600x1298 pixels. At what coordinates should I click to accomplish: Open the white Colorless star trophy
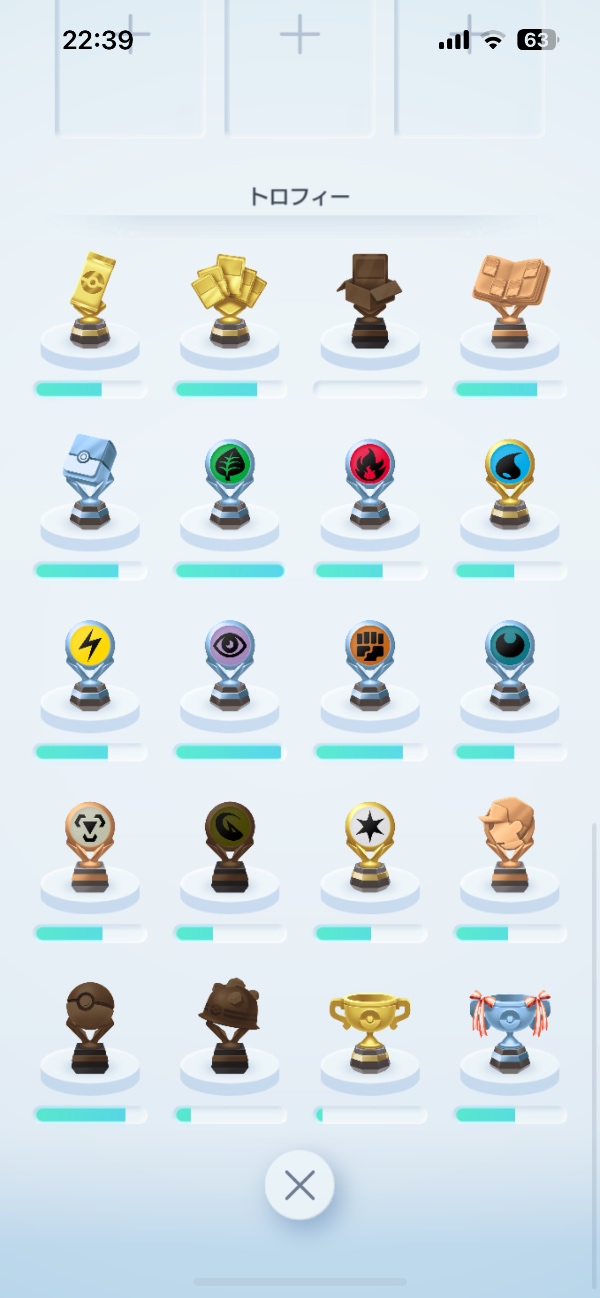[x=370, y=845]
